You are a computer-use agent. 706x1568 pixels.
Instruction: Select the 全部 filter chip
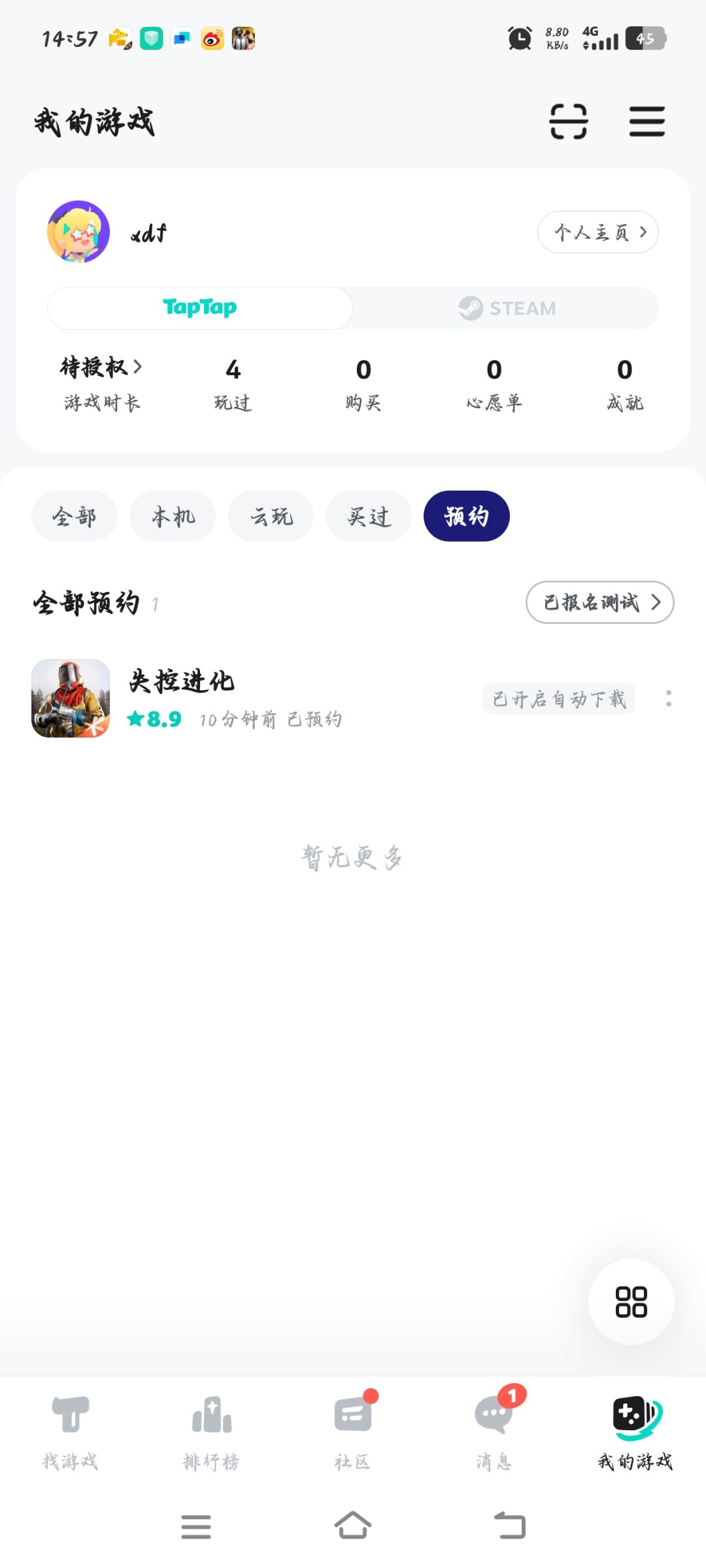click(75, 516)
